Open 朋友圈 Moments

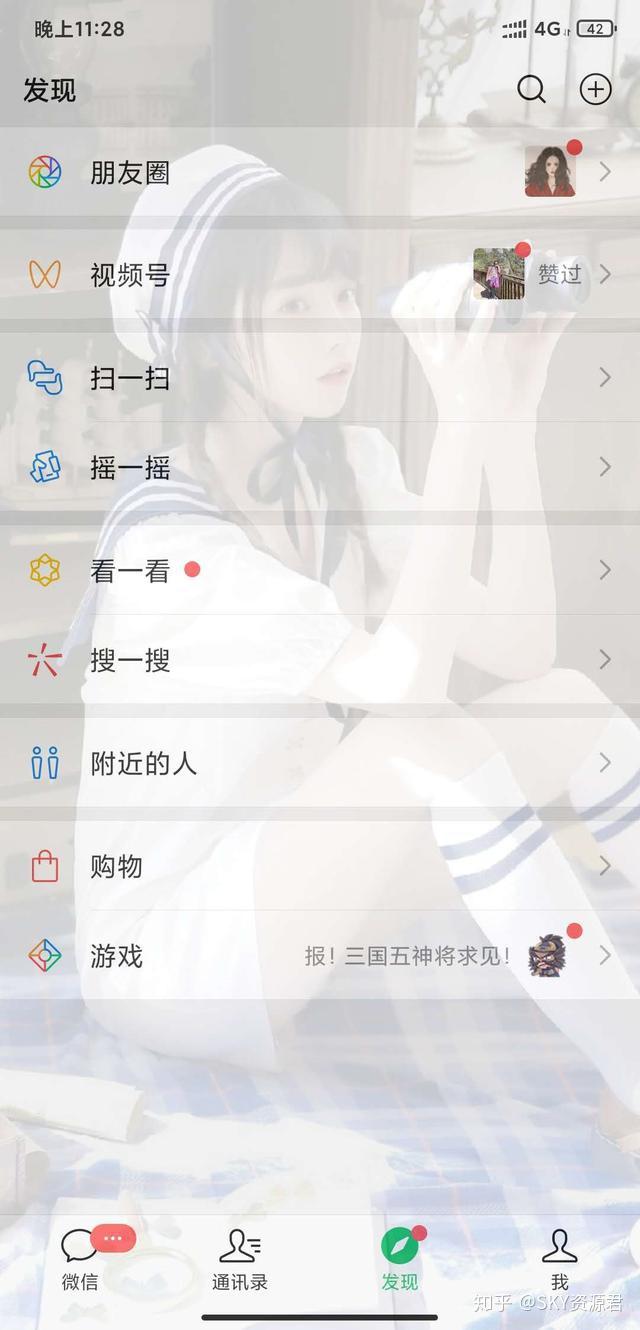pyautogui.click(x=130, y=172)
